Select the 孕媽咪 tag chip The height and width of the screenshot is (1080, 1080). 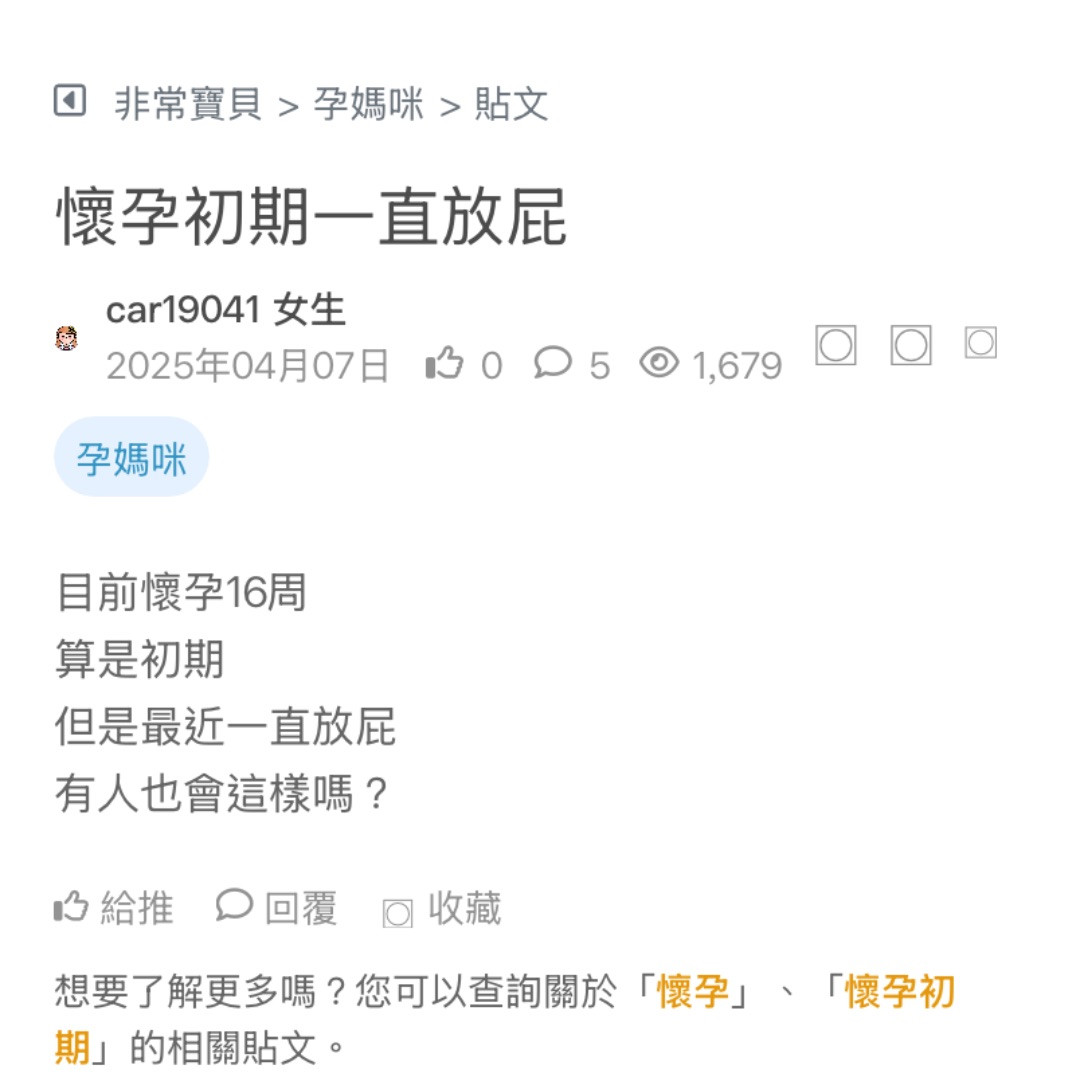(131, 458)
